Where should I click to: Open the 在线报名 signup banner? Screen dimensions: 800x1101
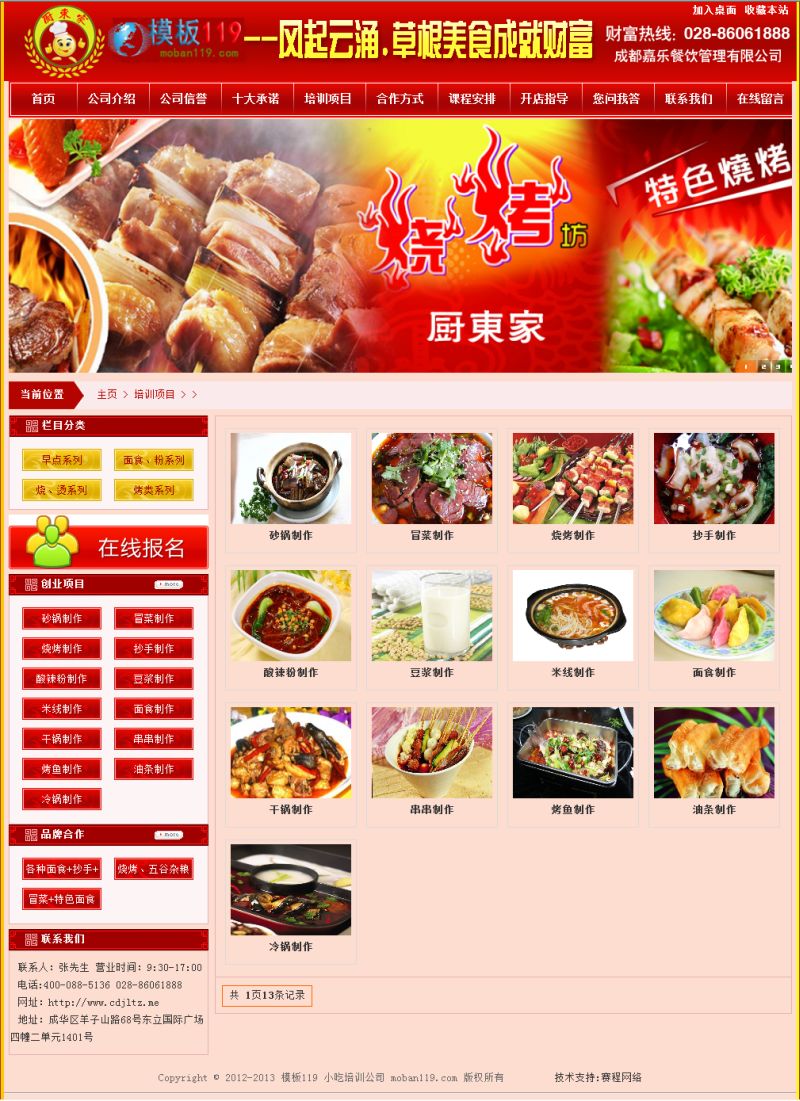[109, 547]
